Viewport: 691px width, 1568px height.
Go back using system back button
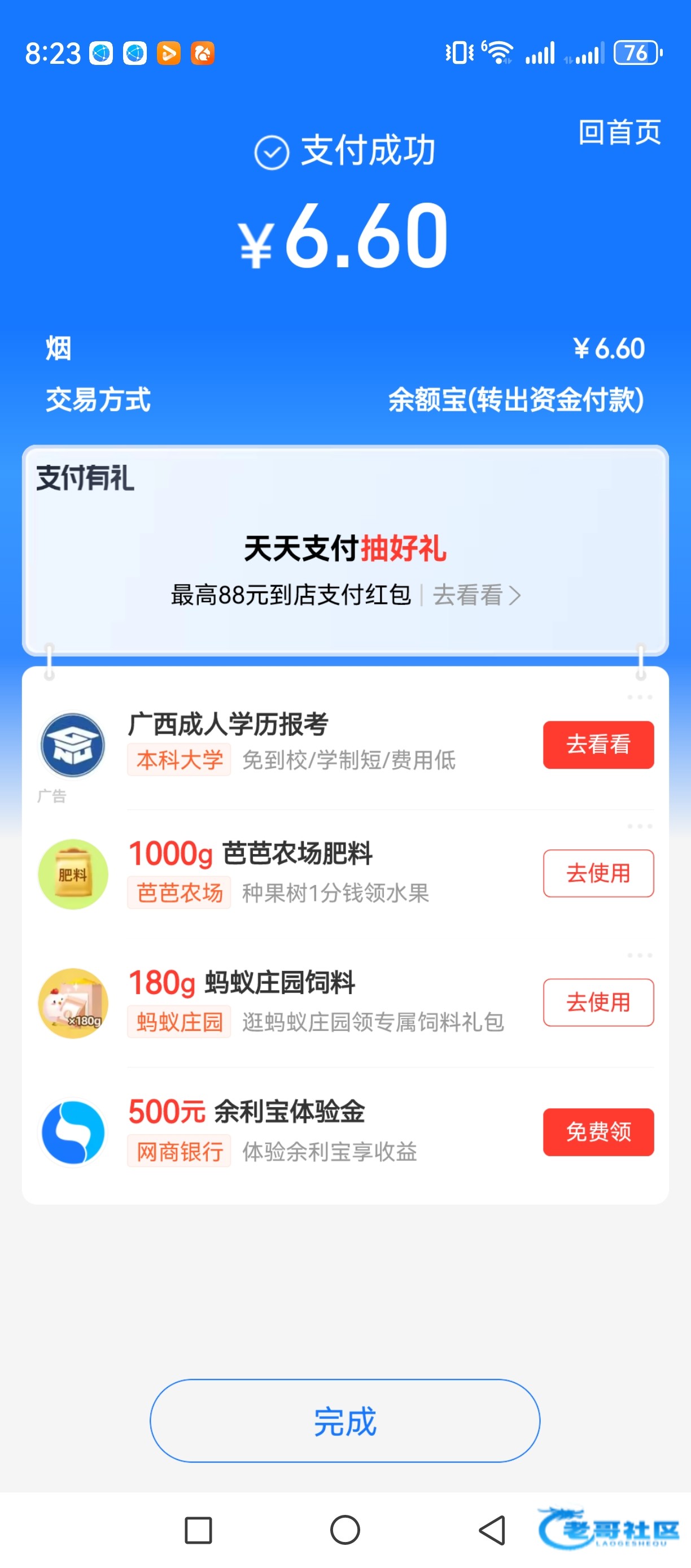[x=492, y=1530]
